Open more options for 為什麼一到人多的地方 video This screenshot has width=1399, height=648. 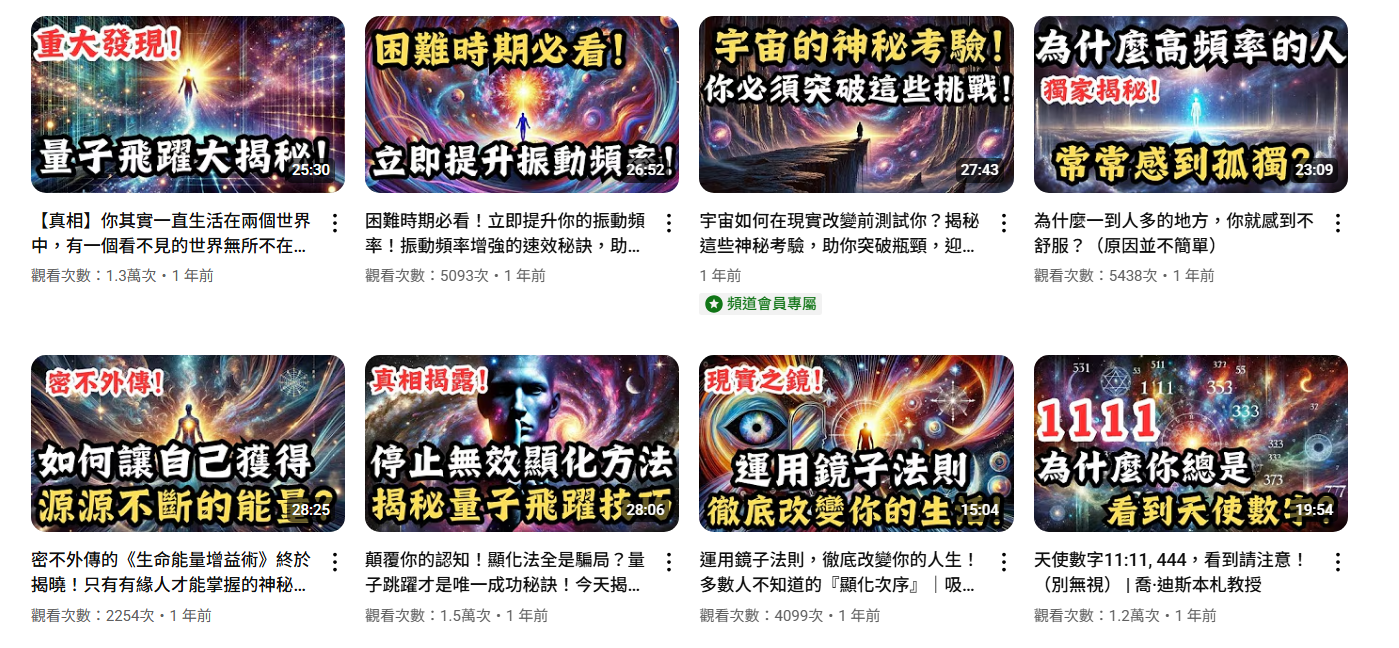(1337, 223)
